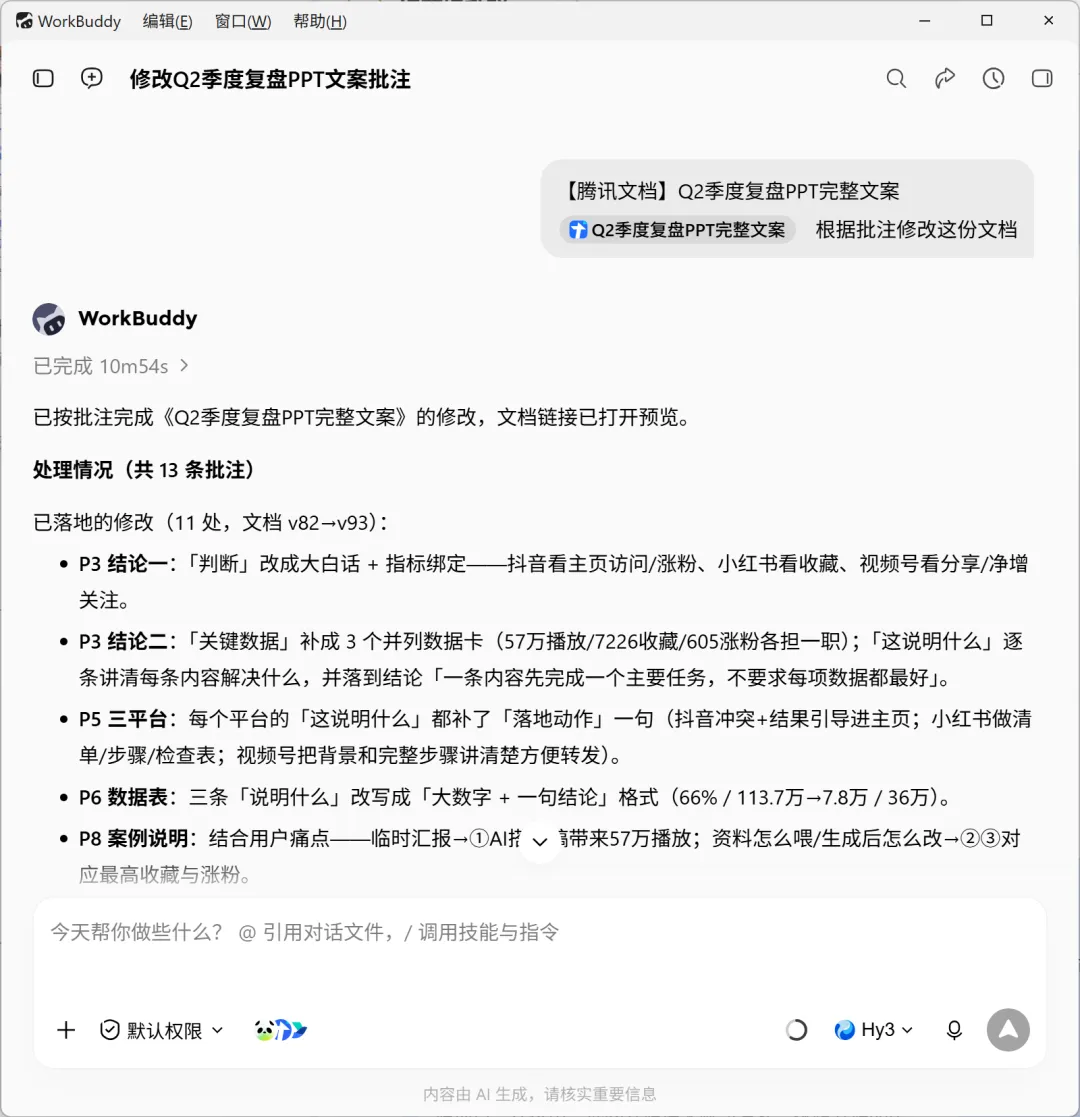This screenshot has width=1080, height=1117.
Task: Toggle the left sidebar panel
Action: 43,78
